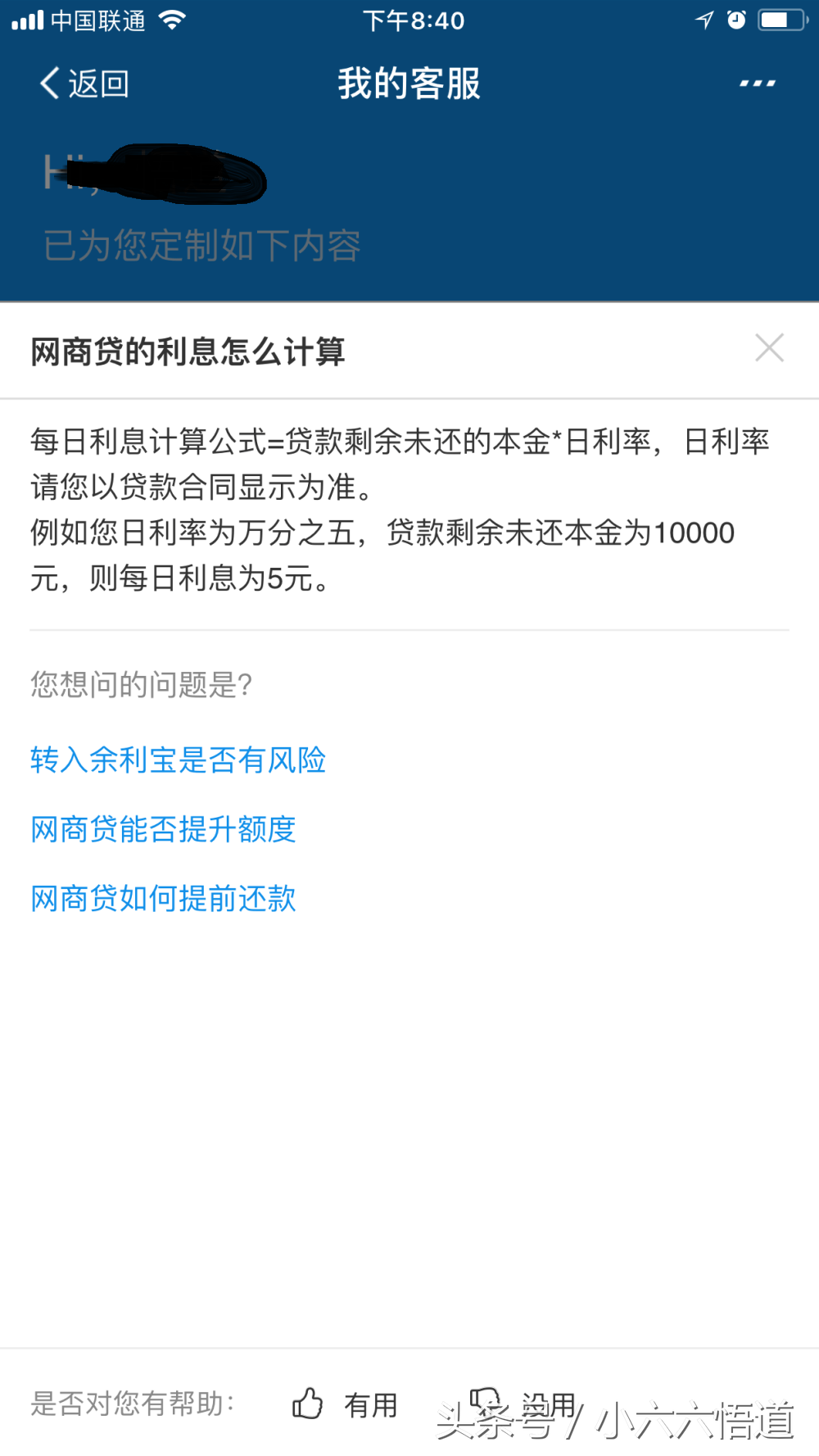Open the 网商贷如何提前还款 question link
This screenshot has height=1456, width=819.
point(163,898)
